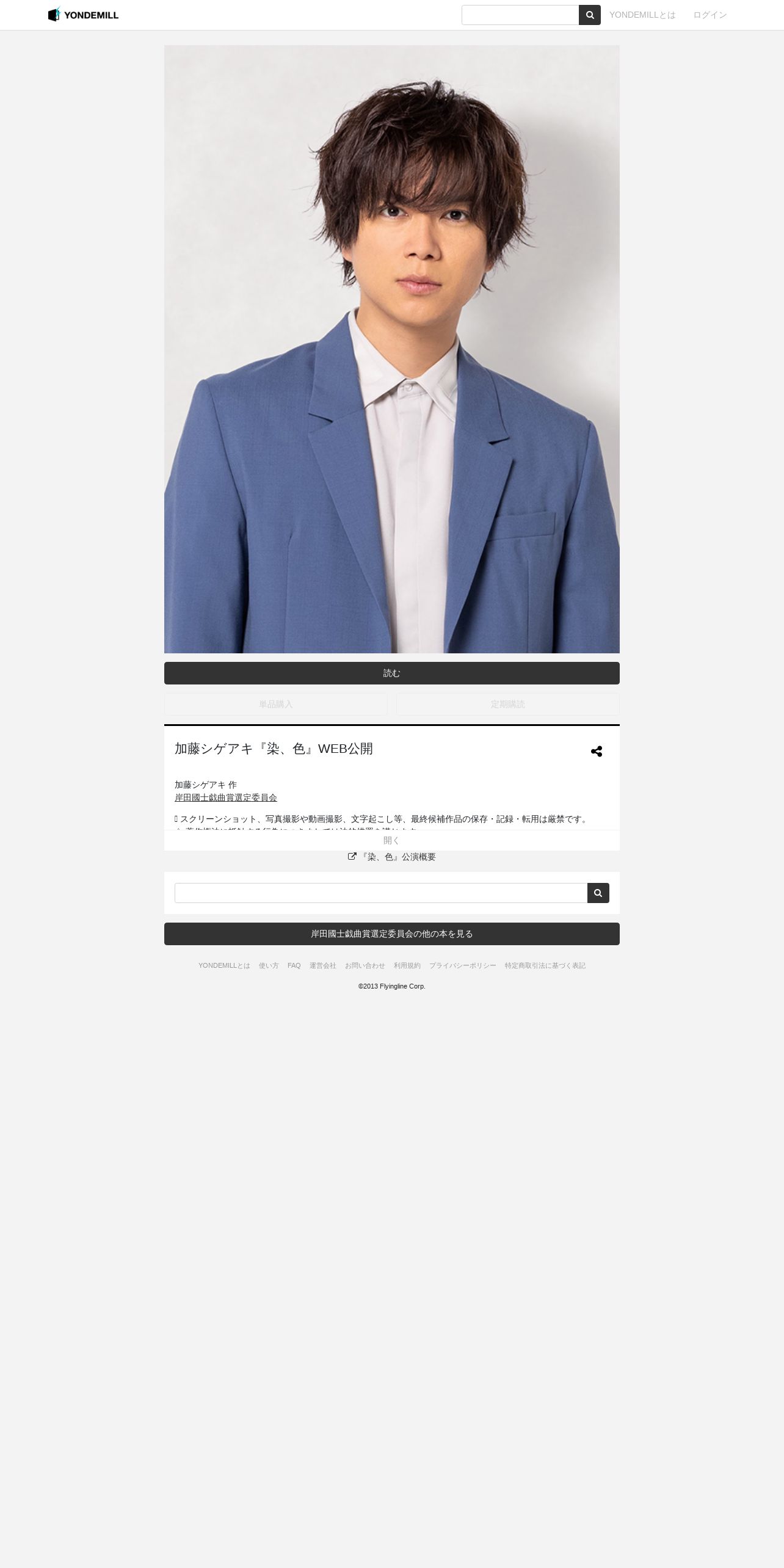The width and height of the screenshot is (784, 1568).
Task: Go to ログイン
Action: pyautogui.click(x=710, y=15)
